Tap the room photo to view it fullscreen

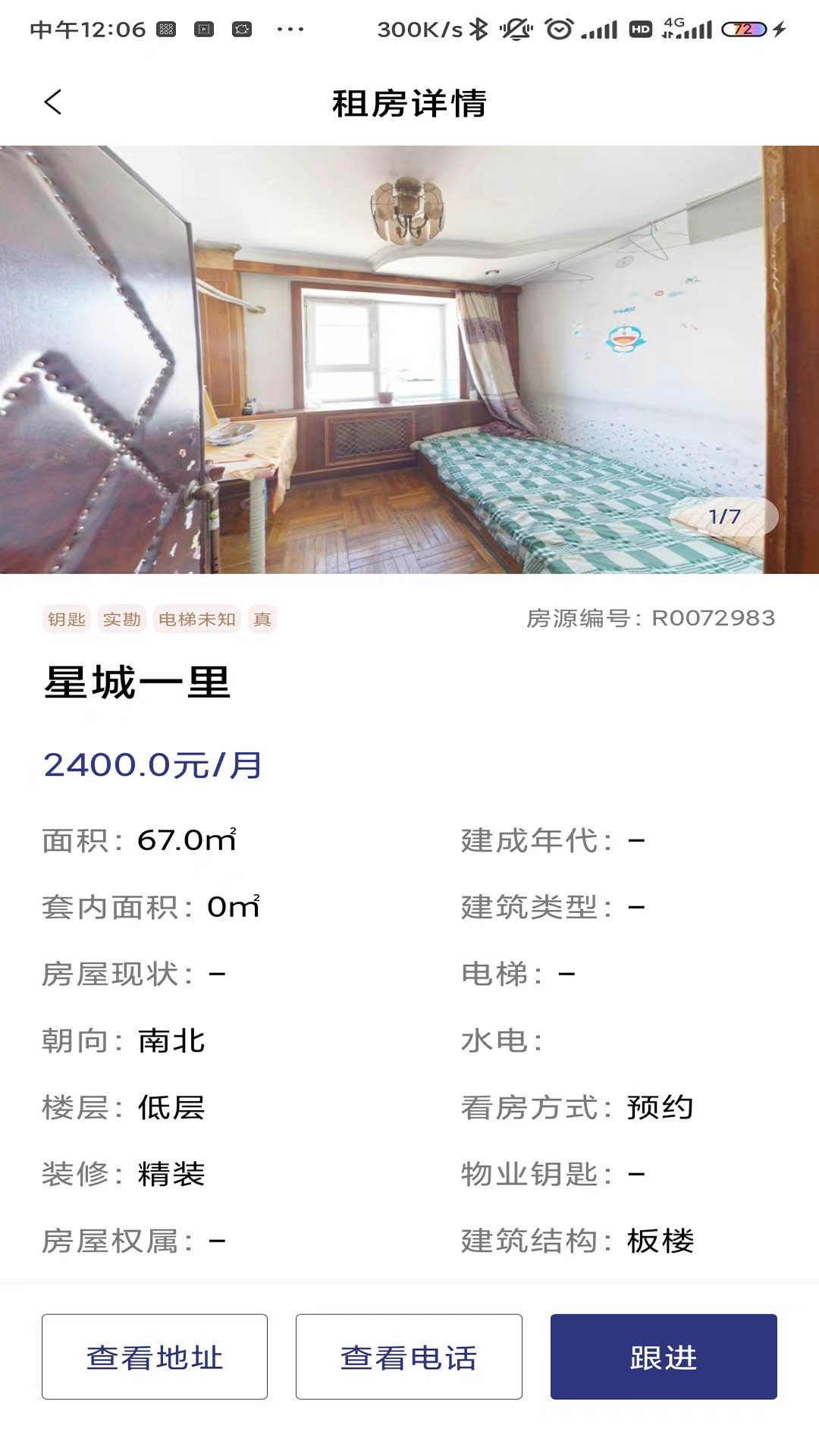point(409,360)
